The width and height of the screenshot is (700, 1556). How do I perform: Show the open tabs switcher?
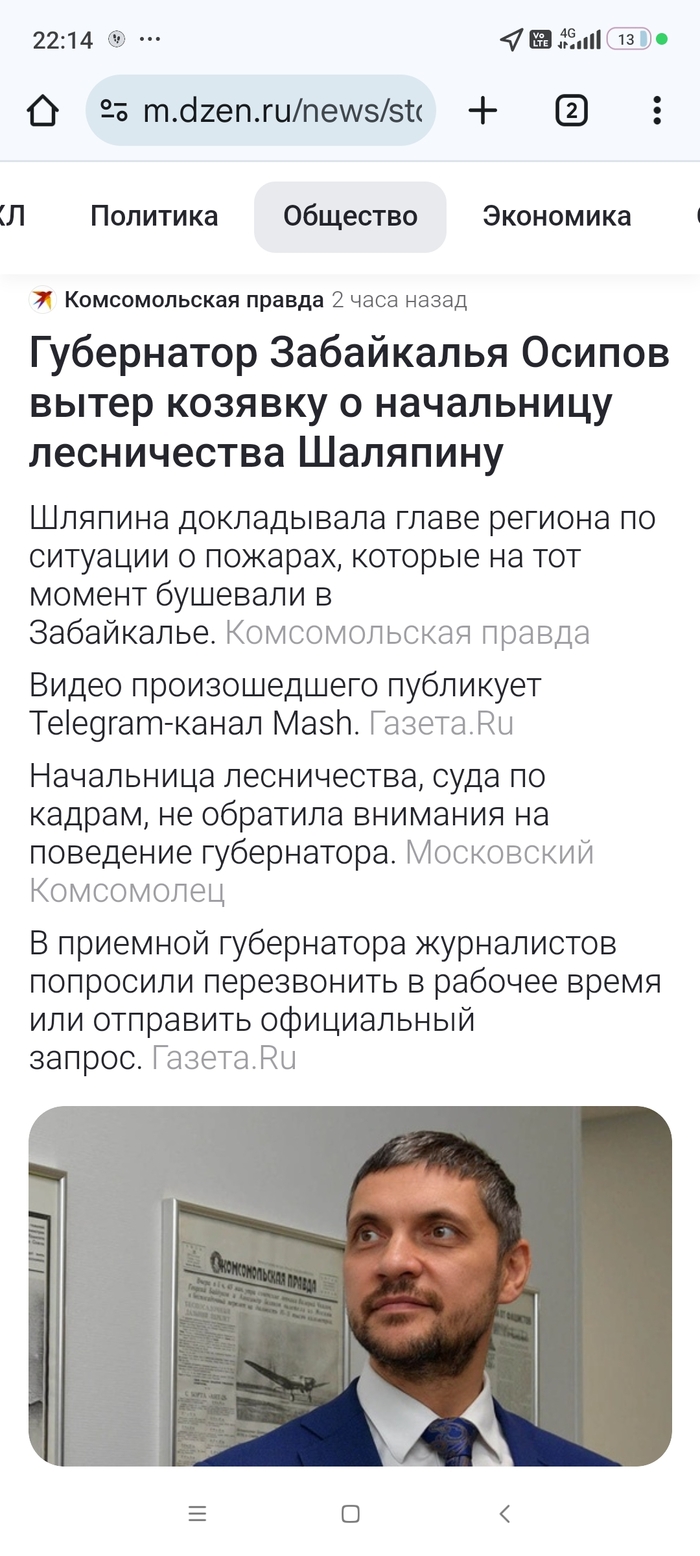pos(571,111)
